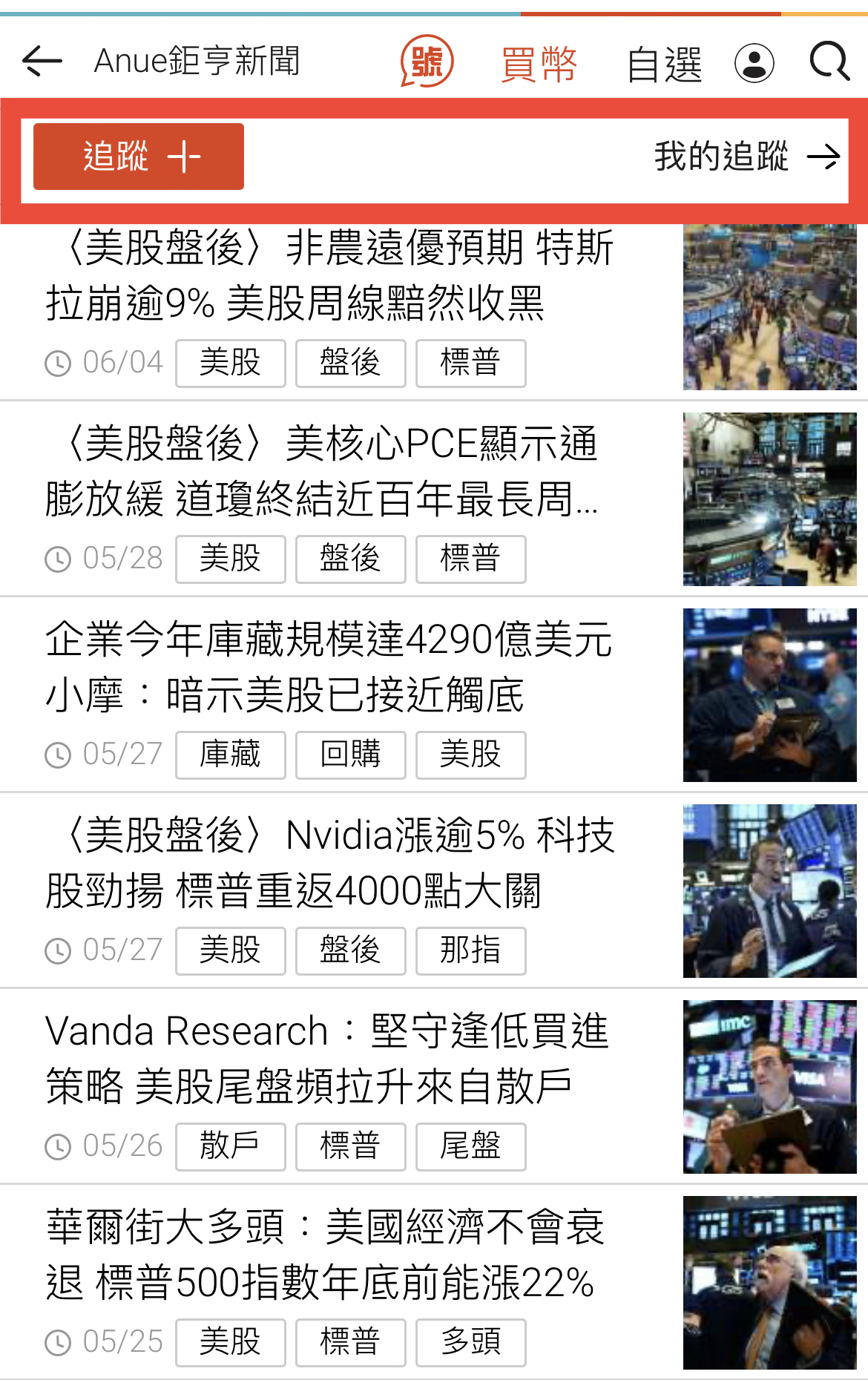The image size is (868, 1380).
Task: Open the 號 chat bubble icon
Action: [x=427, y=61]
